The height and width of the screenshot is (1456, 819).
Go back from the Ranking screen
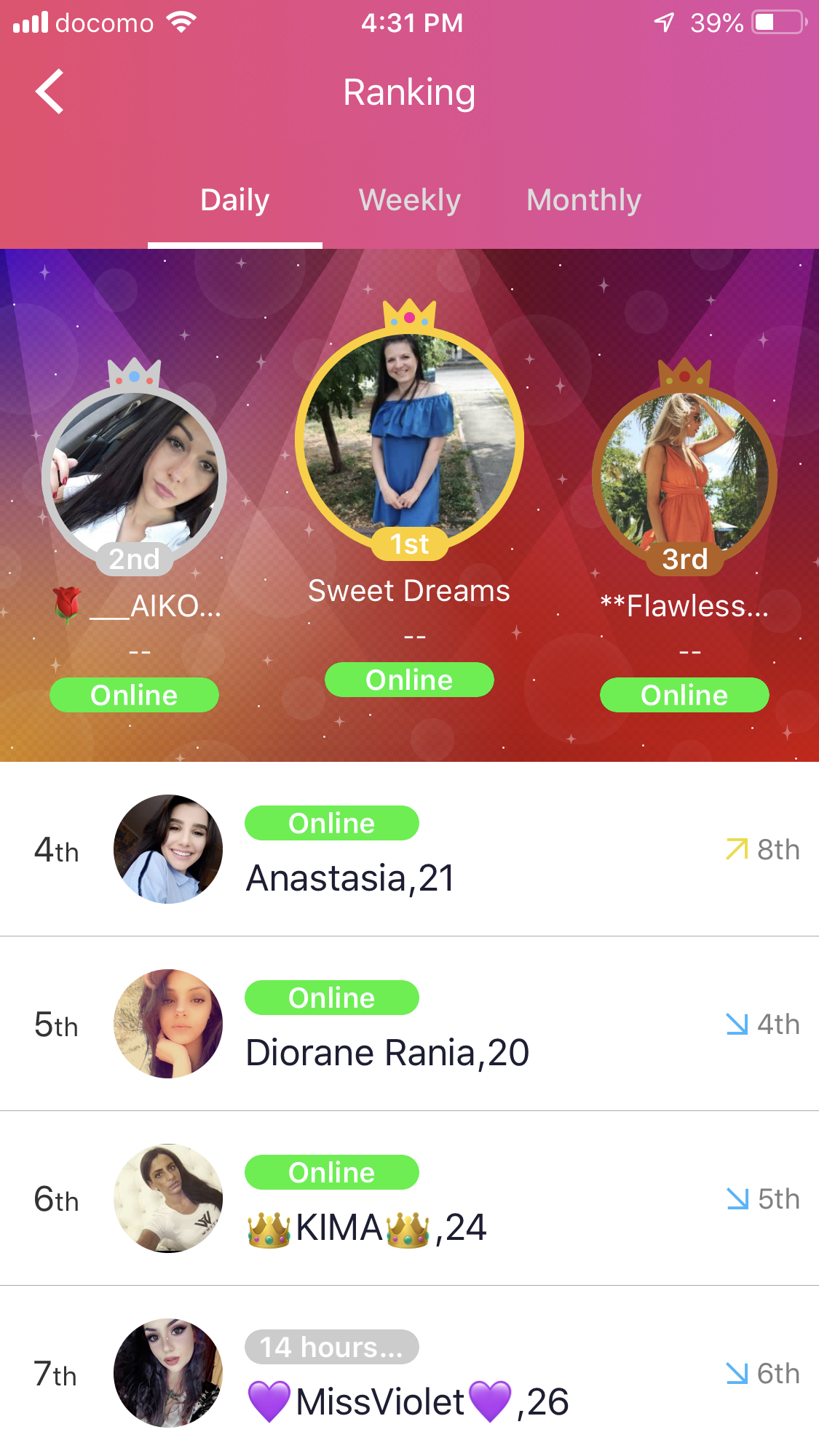click(50, 92)
